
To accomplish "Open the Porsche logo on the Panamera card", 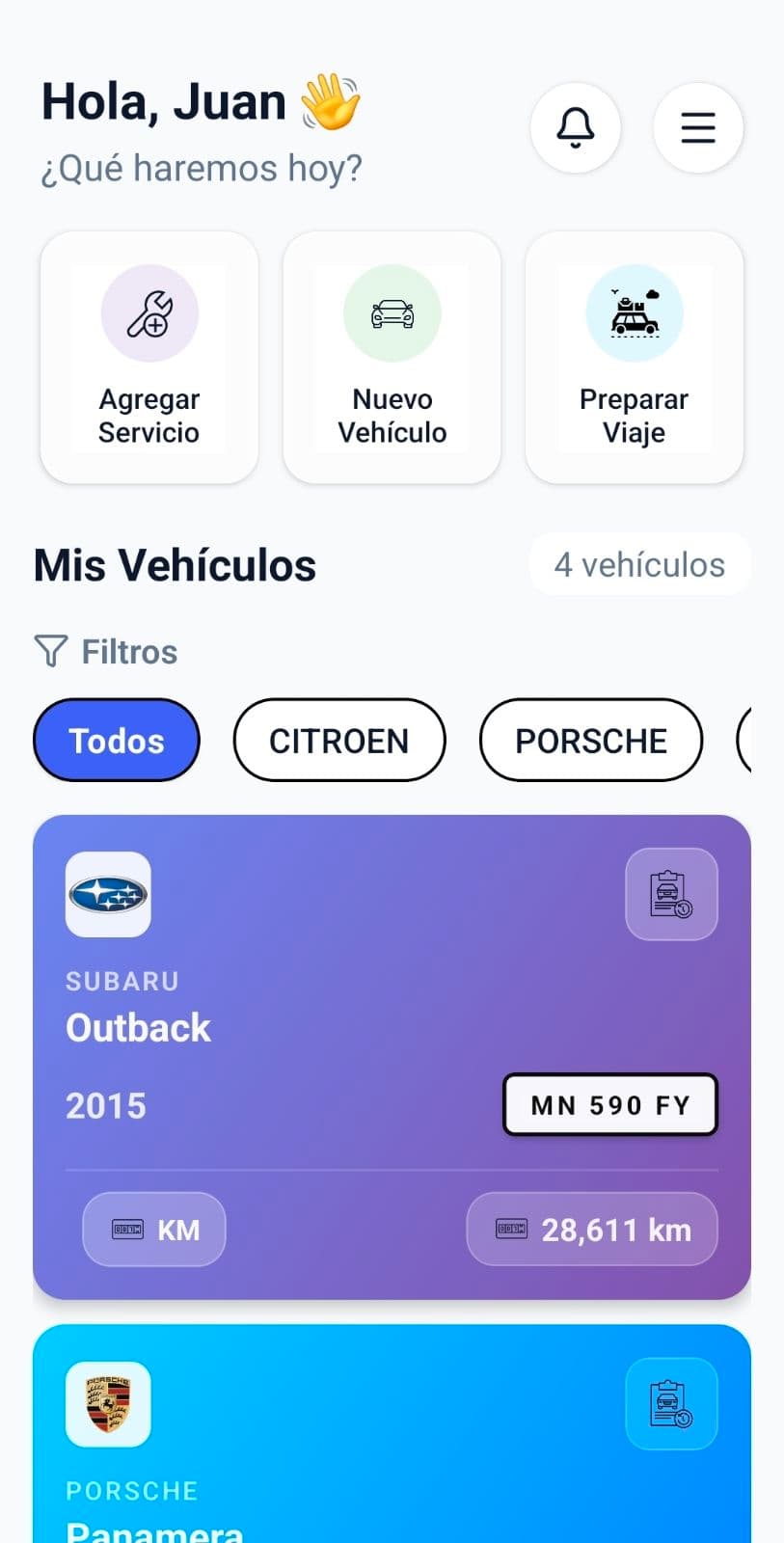I will coord(108,1404).
